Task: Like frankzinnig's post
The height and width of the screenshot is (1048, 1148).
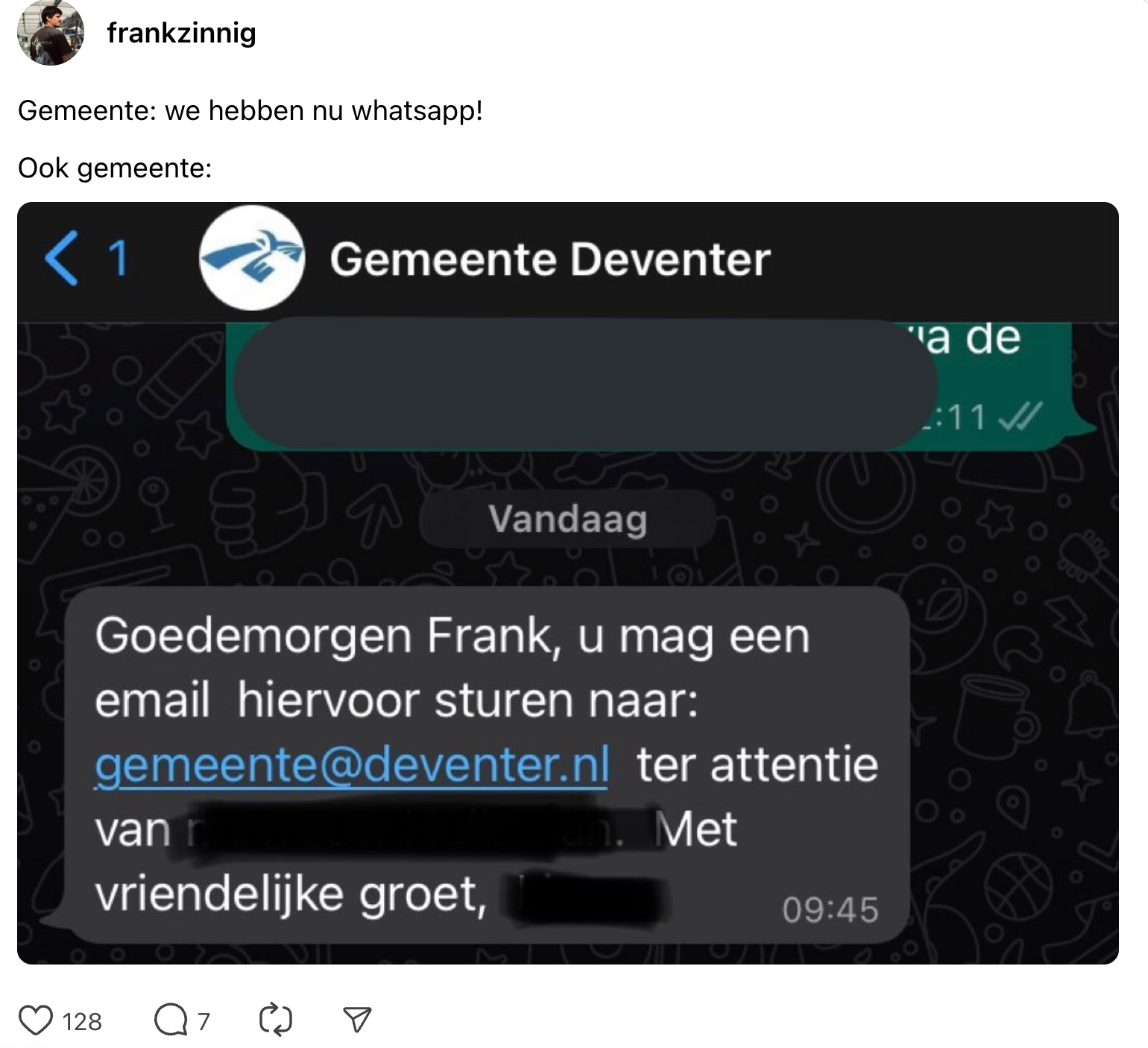Action: (x=36, y=1020)
